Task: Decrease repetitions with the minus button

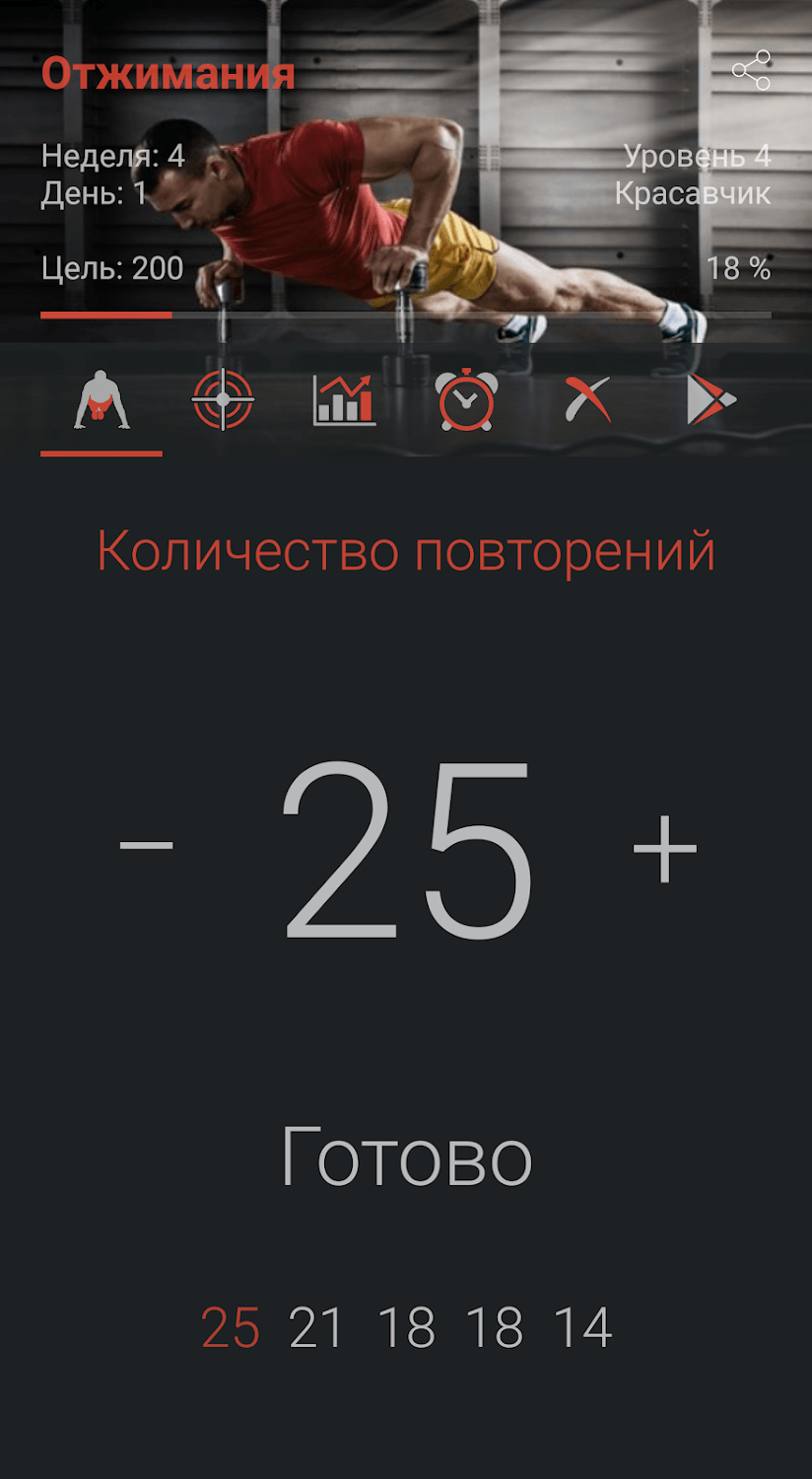Action: click(x=147, y=845)
